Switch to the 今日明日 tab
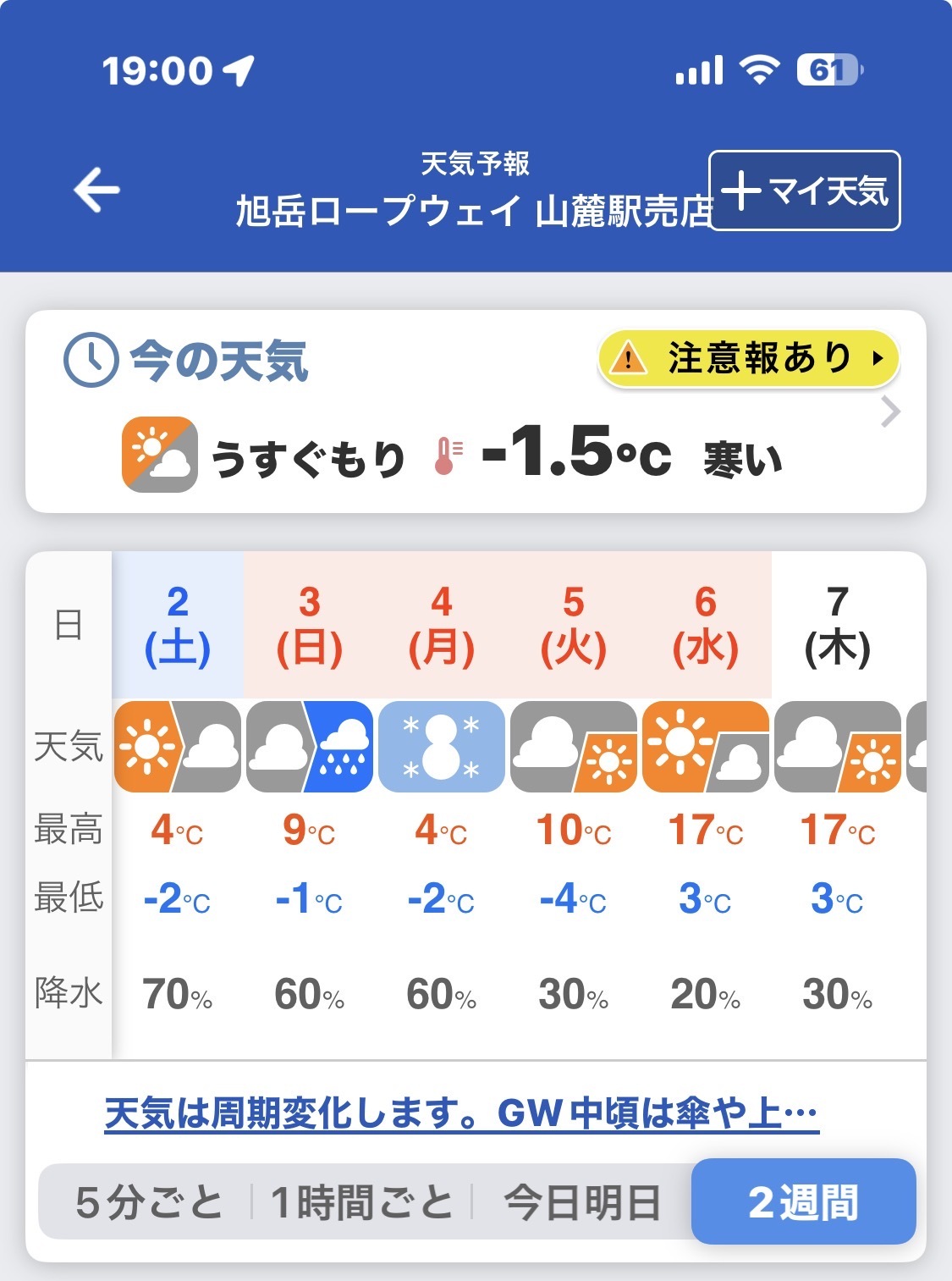This screenshot has height=1281, width=952. 582,1202
